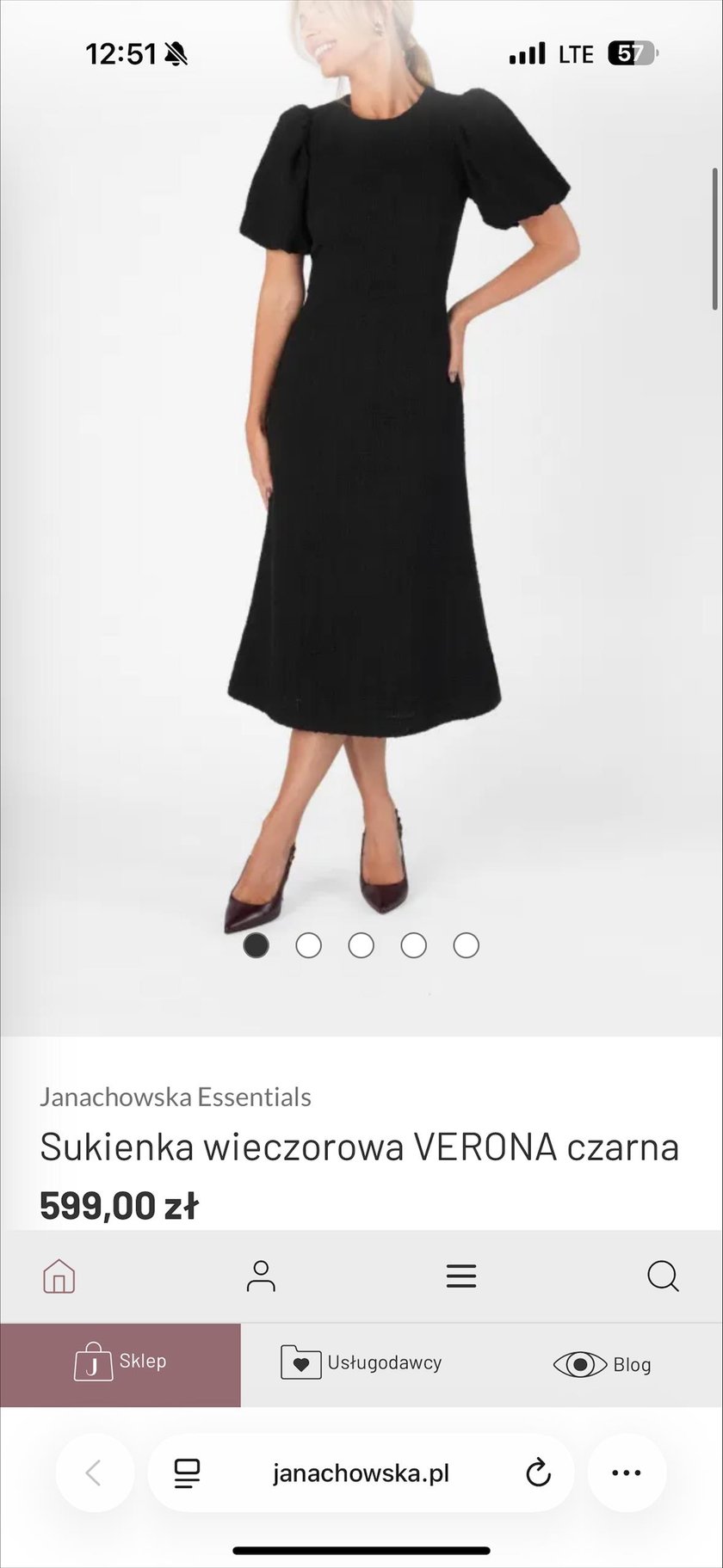
Task: Open the Janachowska Essentials brand link
Action: pos(176,1098)
